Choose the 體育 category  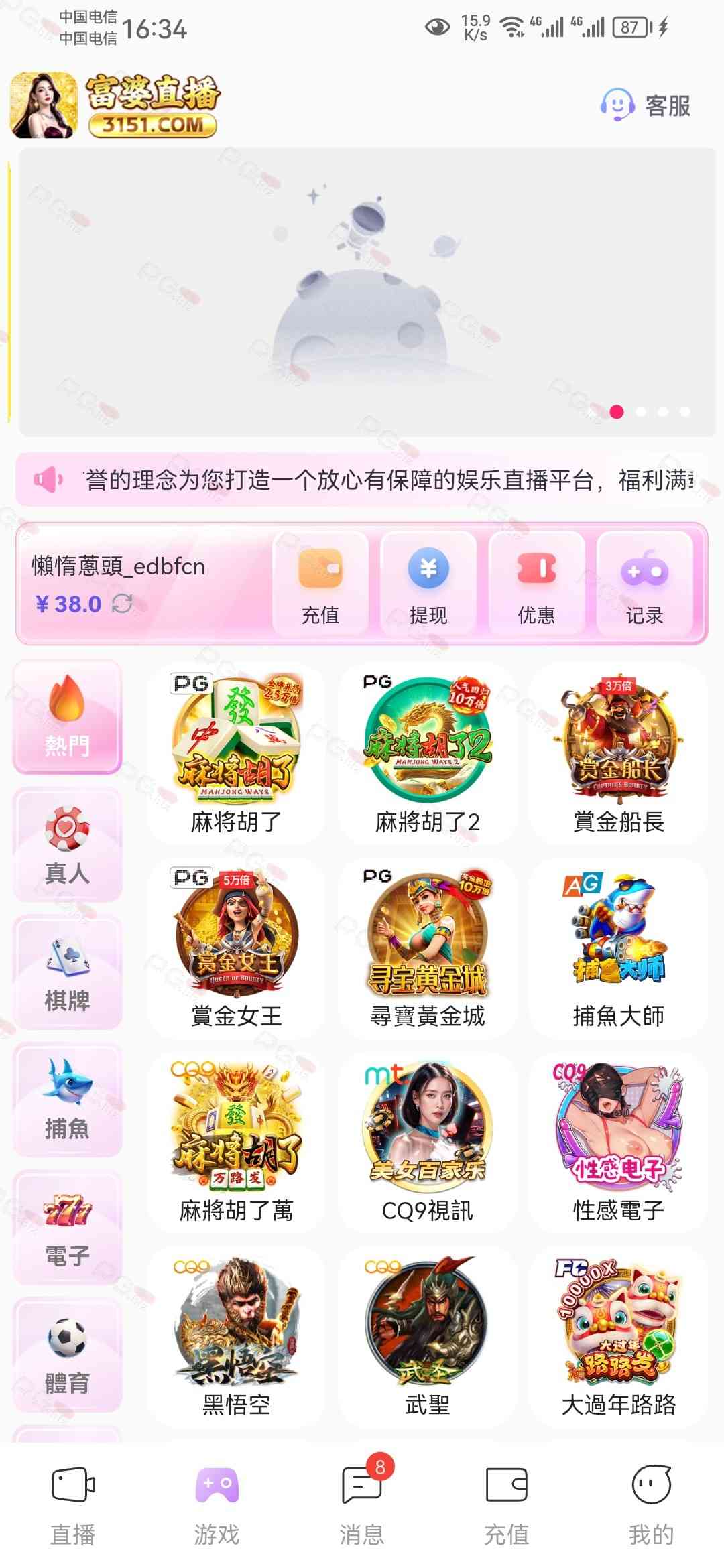point(67,1354)
